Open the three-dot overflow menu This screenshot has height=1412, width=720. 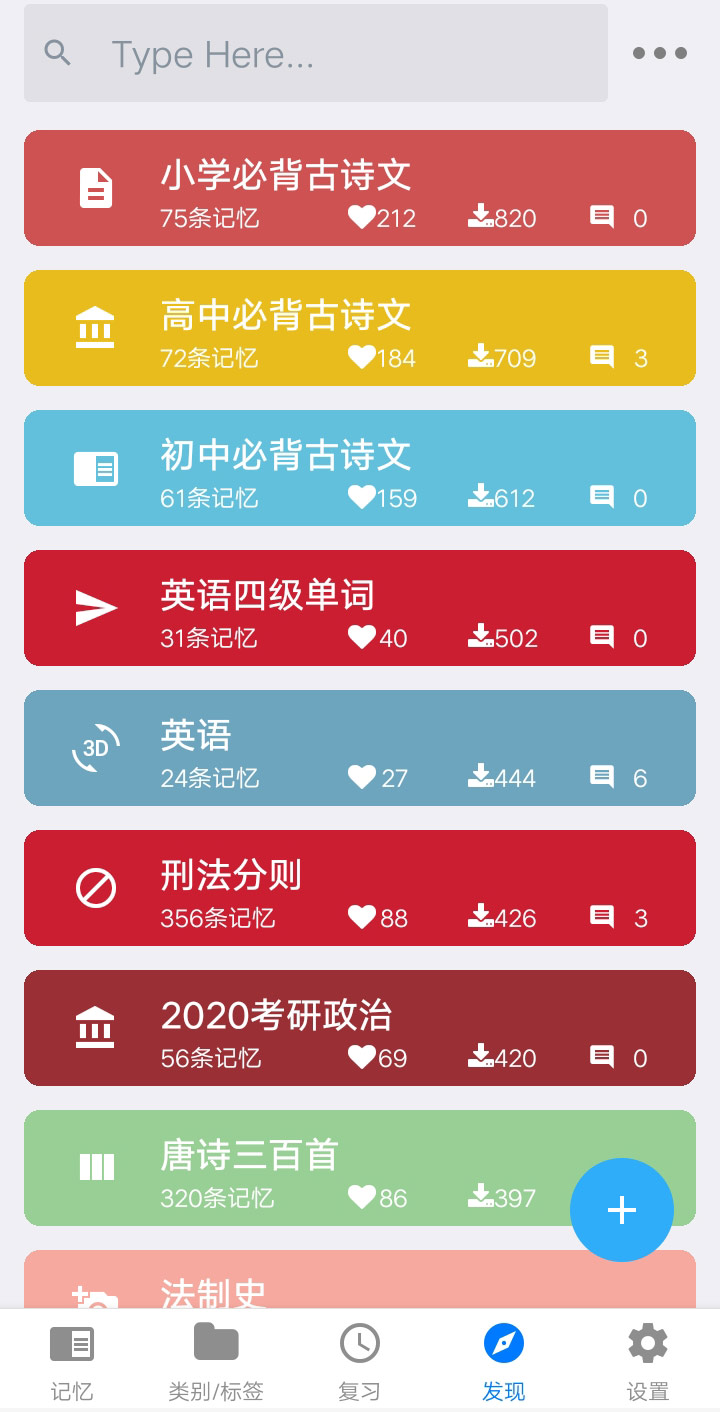[659, 53]
